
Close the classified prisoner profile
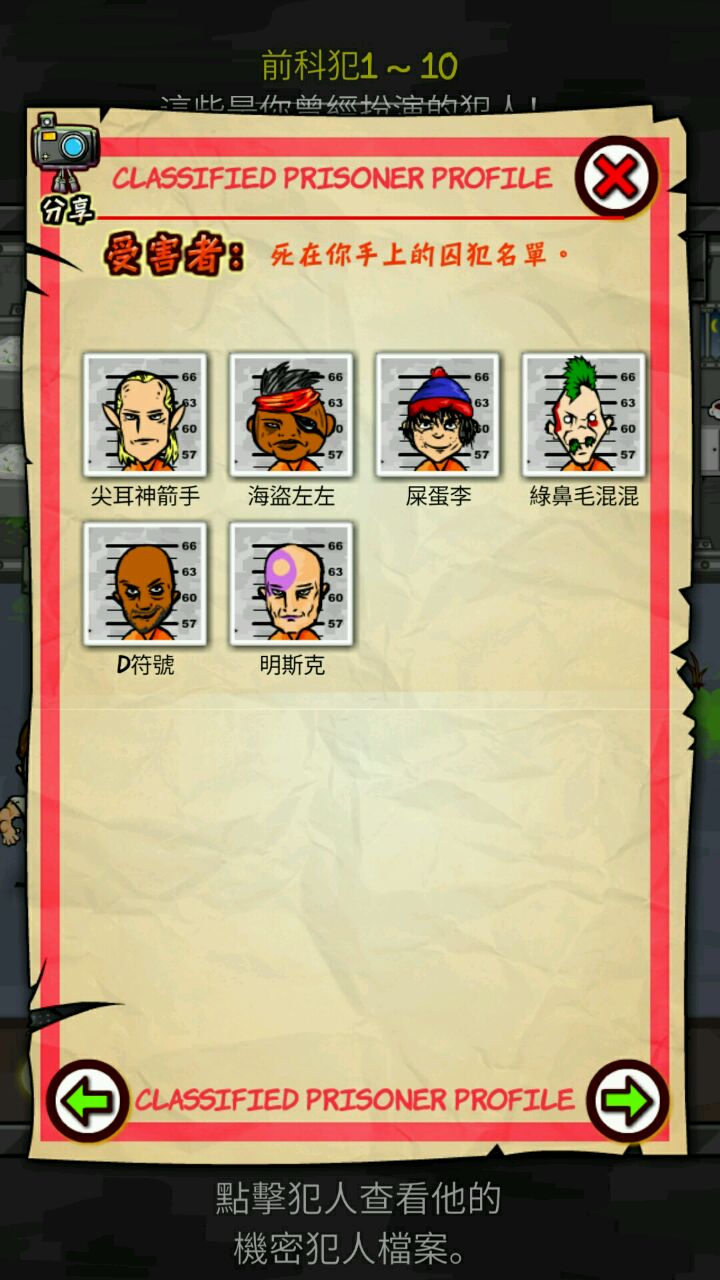coord(616,178)
